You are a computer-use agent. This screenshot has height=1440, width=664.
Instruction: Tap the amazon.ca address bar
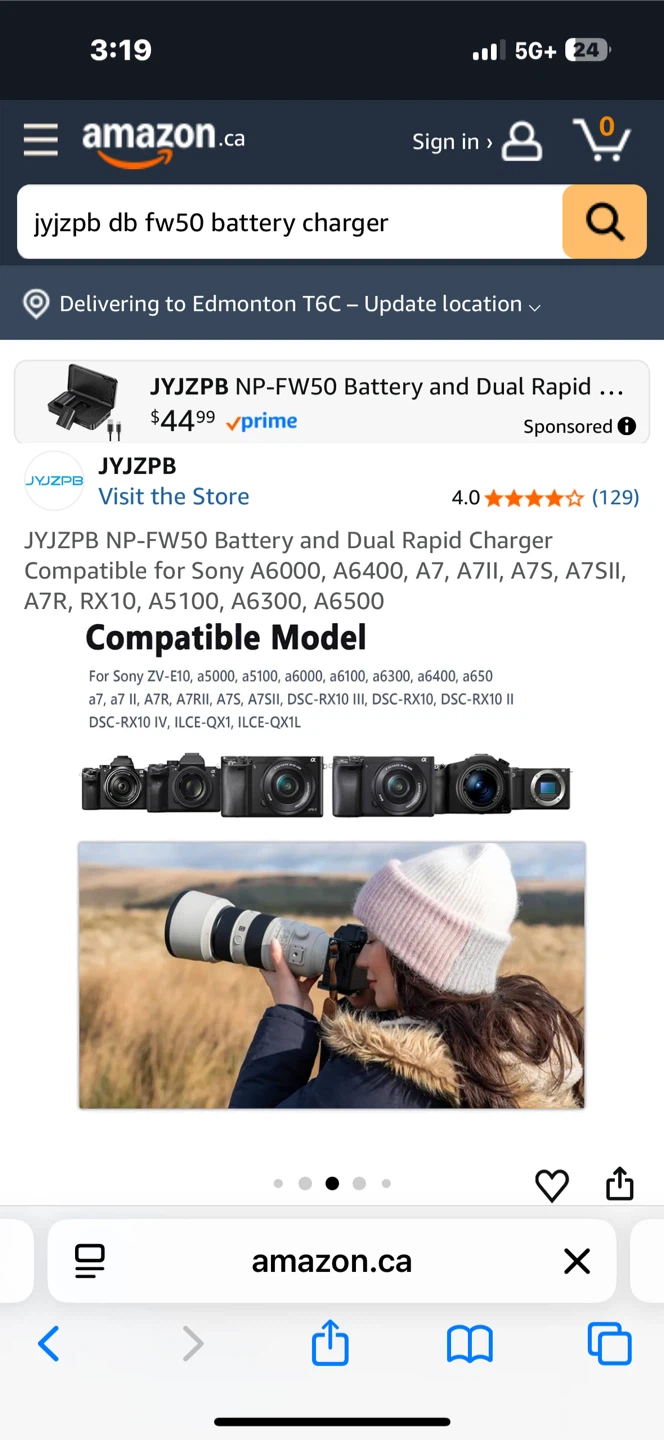pyautogui.click(x=332, y=1261)
